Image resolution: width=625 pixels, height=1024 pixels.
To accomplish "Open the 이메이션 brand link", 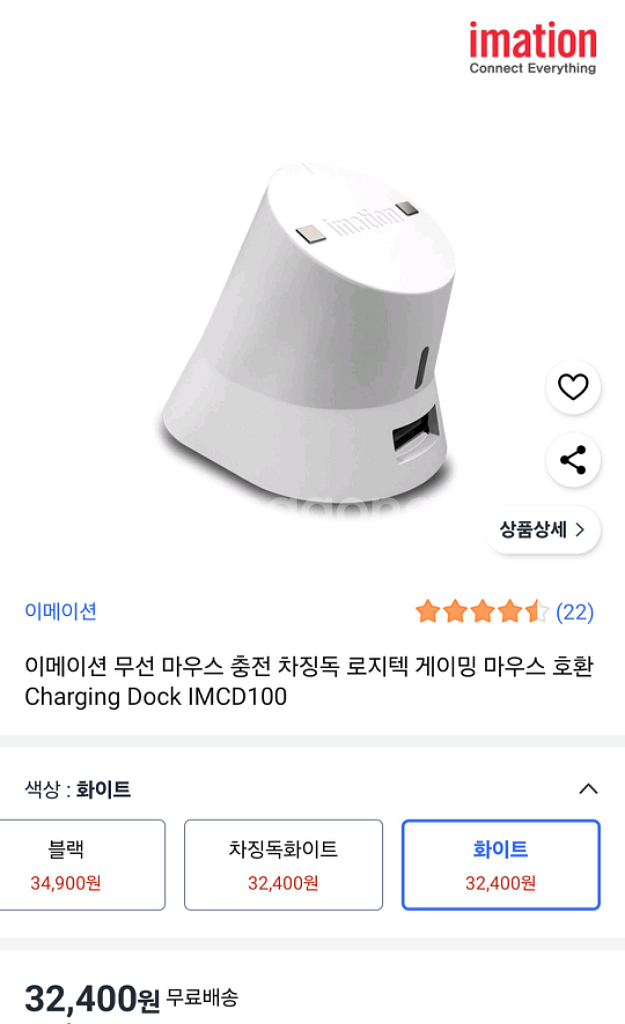I will coord(61,611).
